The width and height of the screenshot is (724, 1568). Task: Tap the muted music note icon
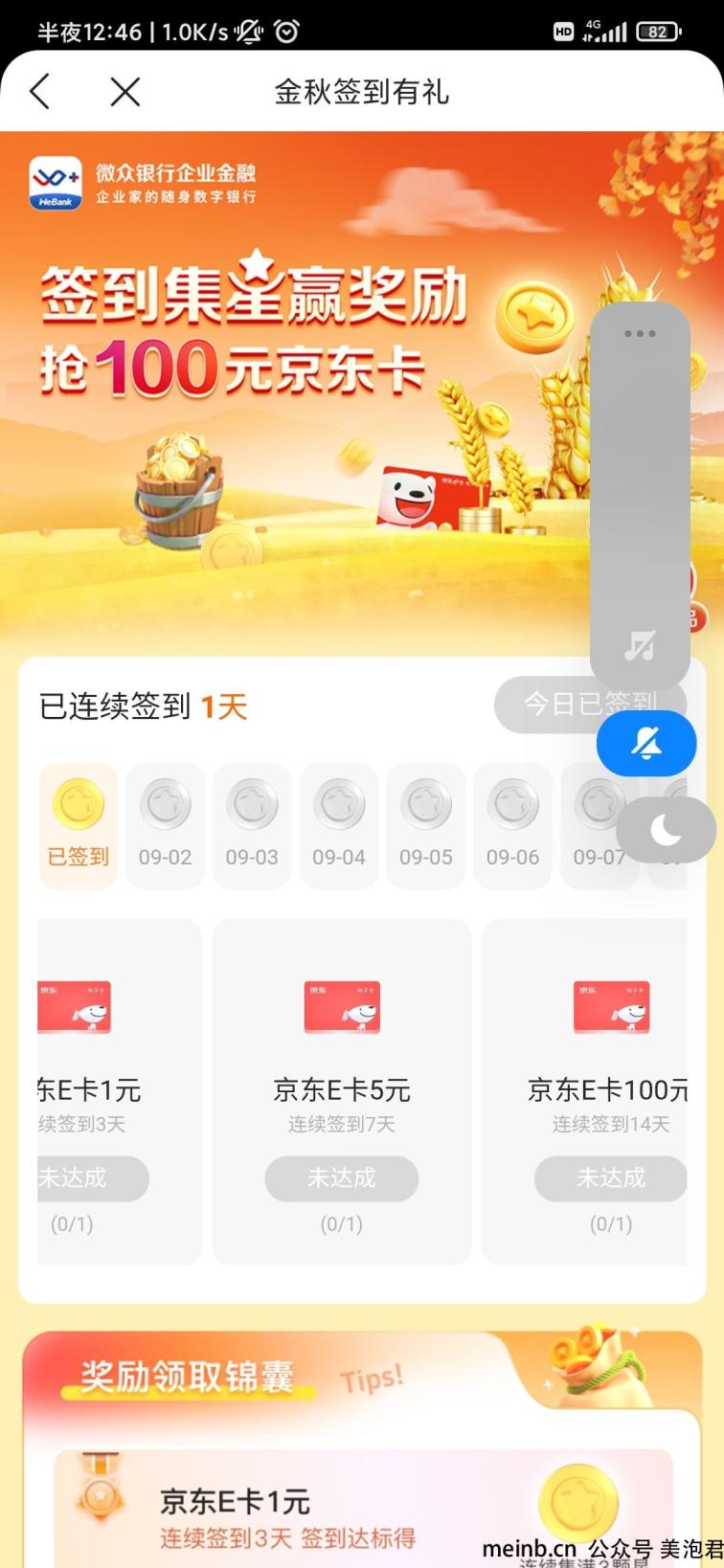[640, 646]
